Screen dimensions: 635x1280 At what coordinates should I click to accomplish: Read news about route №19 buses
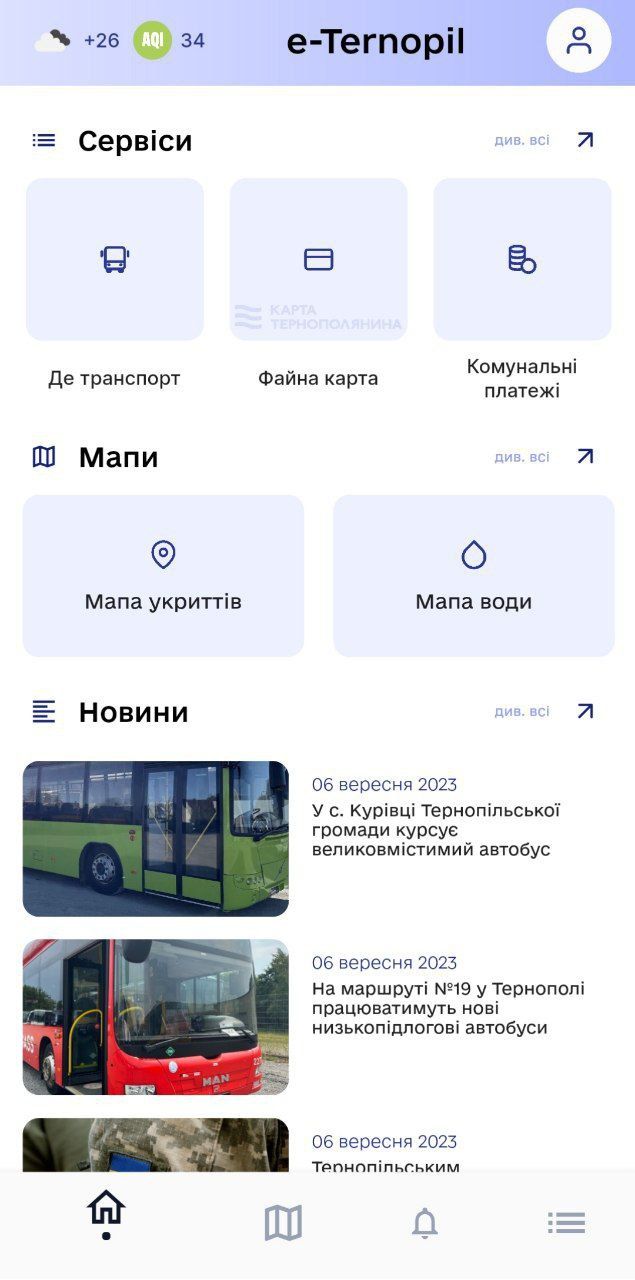click(448, 1008)
